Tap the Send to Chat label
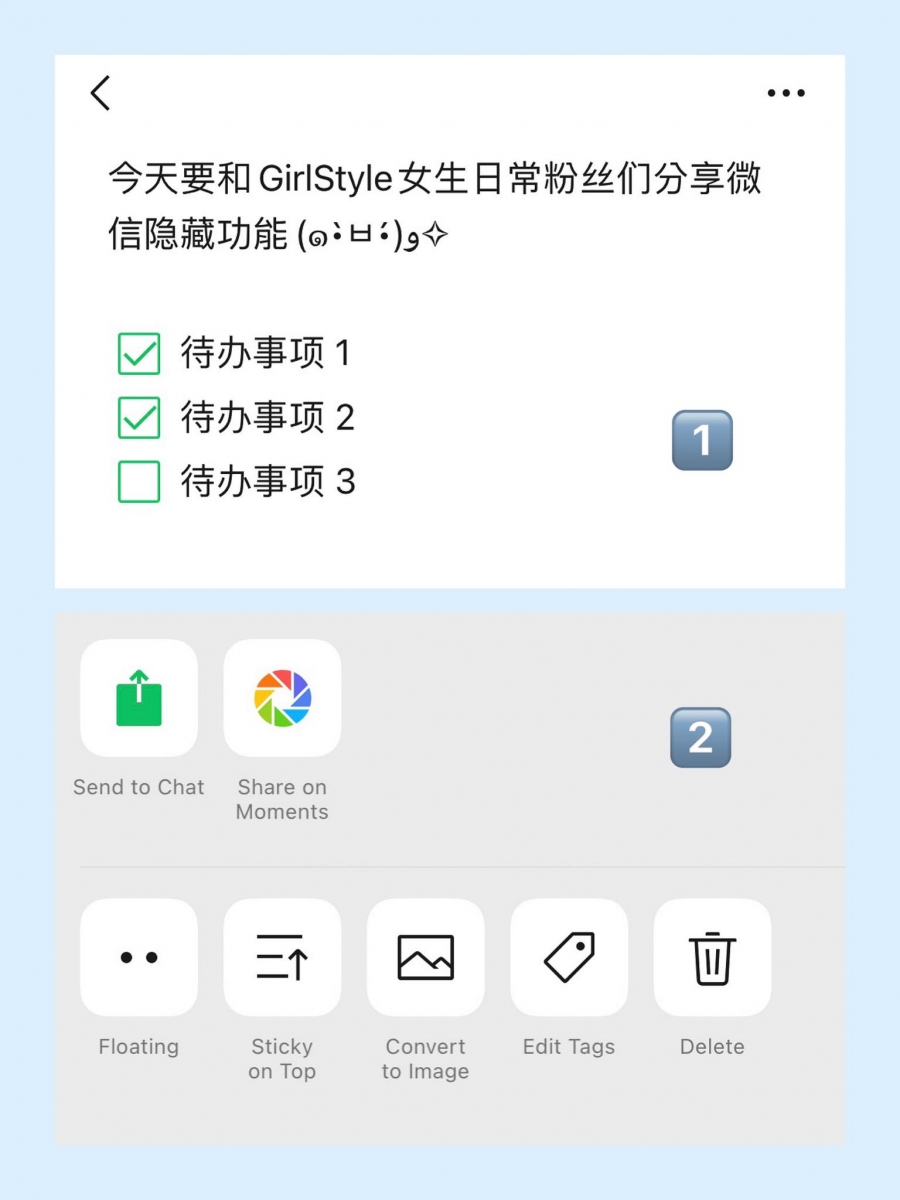Image resolution: width=900 pixels, height=1200 pixels. point(138,787)
